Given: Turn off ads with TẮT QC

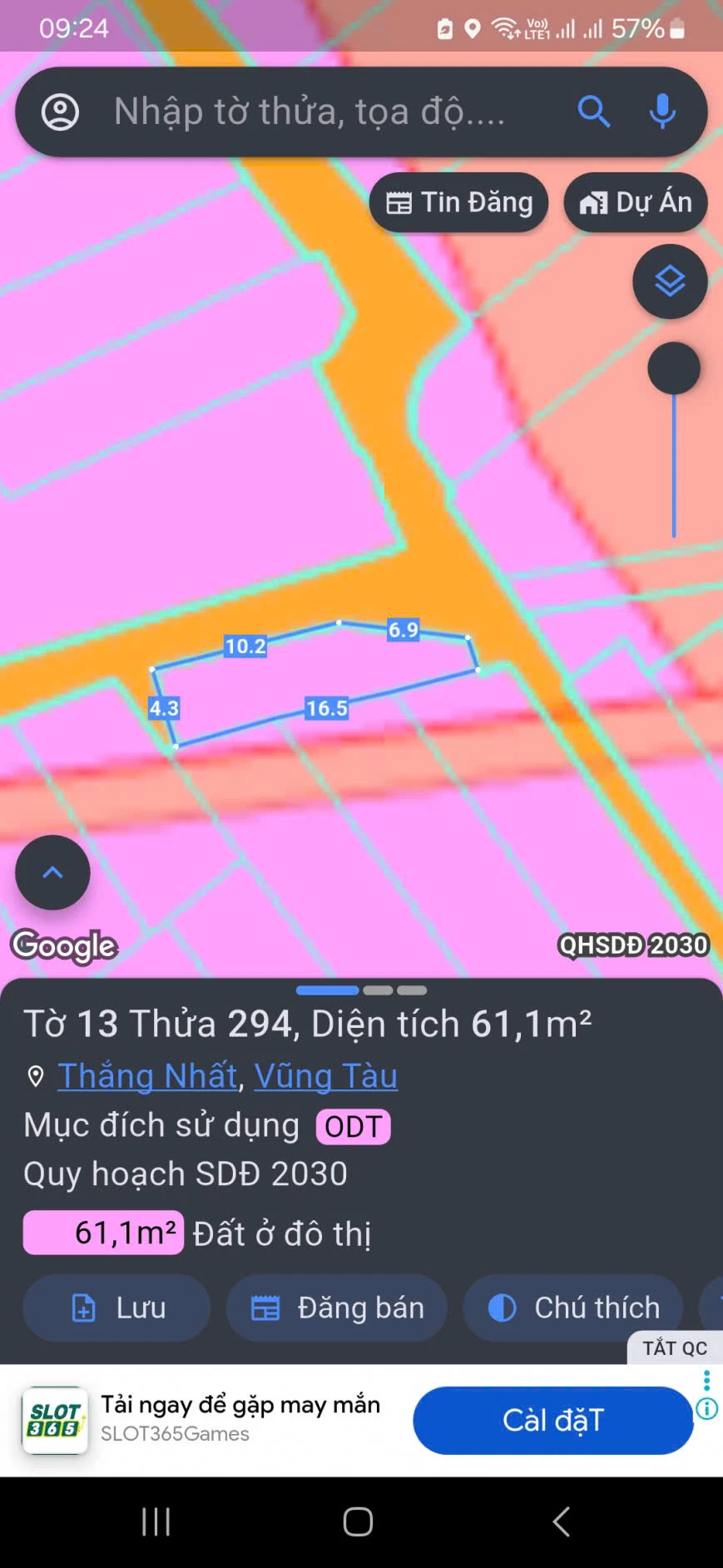Looking at the screenshot, I should (674, 1348).
